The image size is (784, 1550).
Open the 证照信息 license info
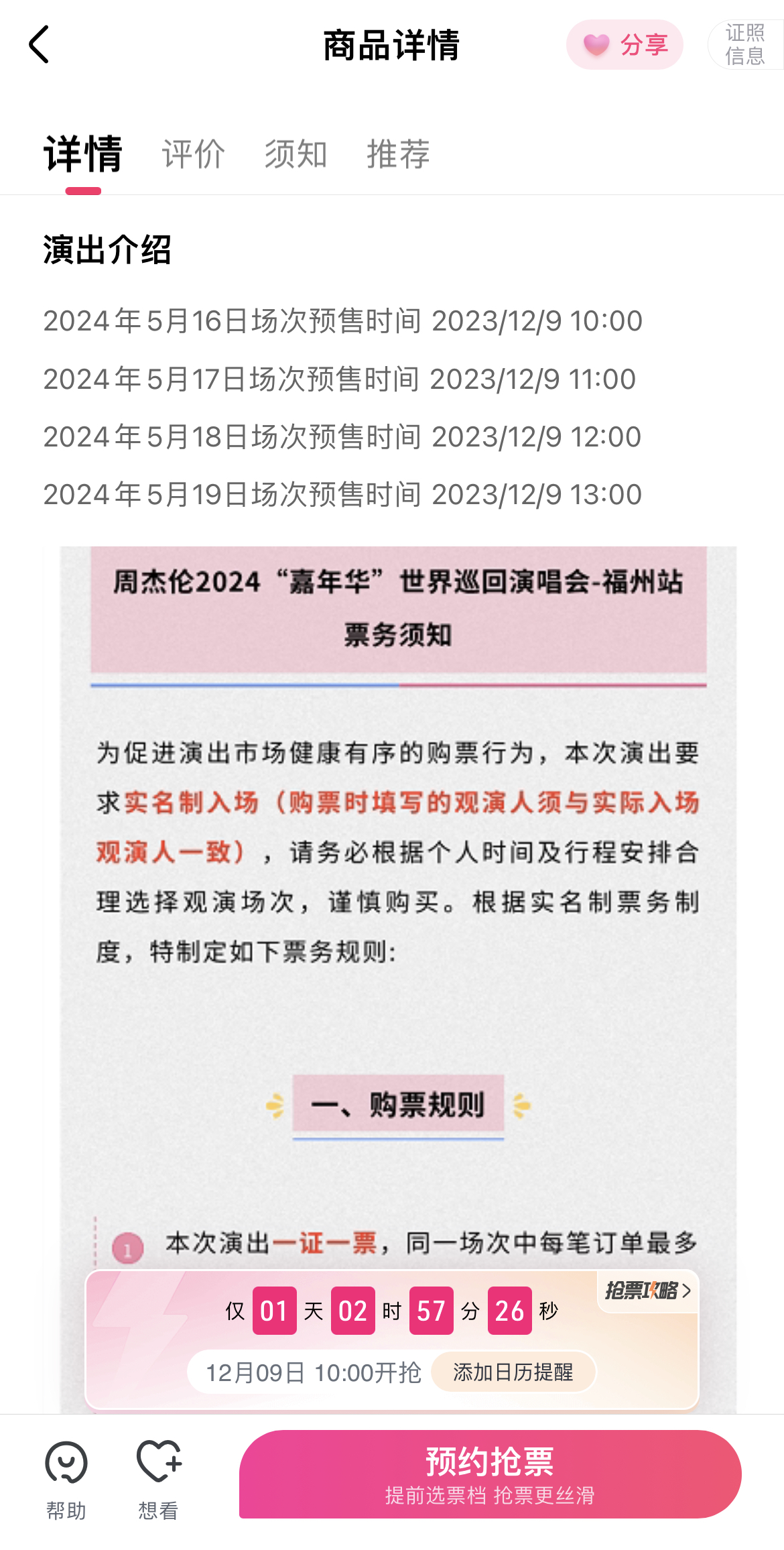745,45
